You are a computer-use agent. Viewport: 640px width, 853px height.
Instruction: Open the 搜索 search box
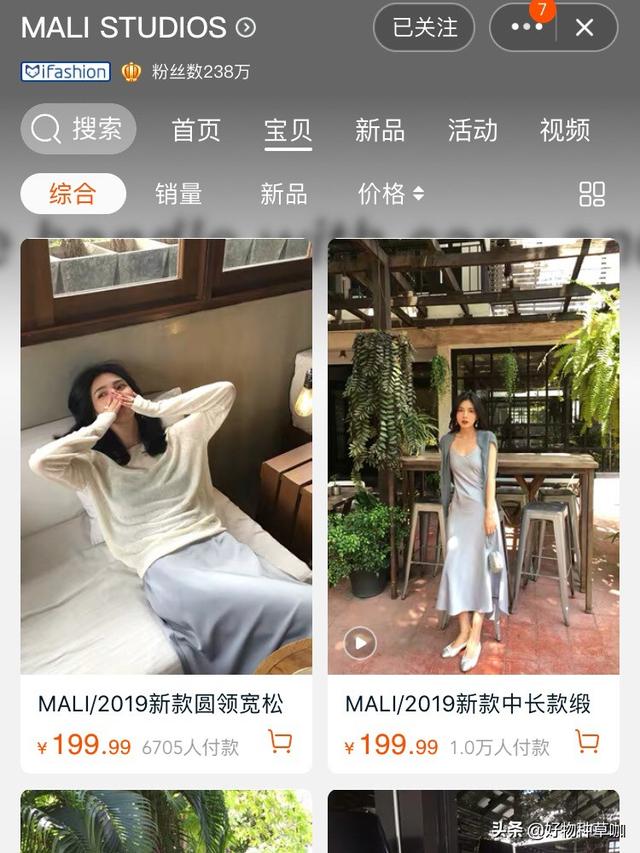pyautogui.click(x=78, y=129)
